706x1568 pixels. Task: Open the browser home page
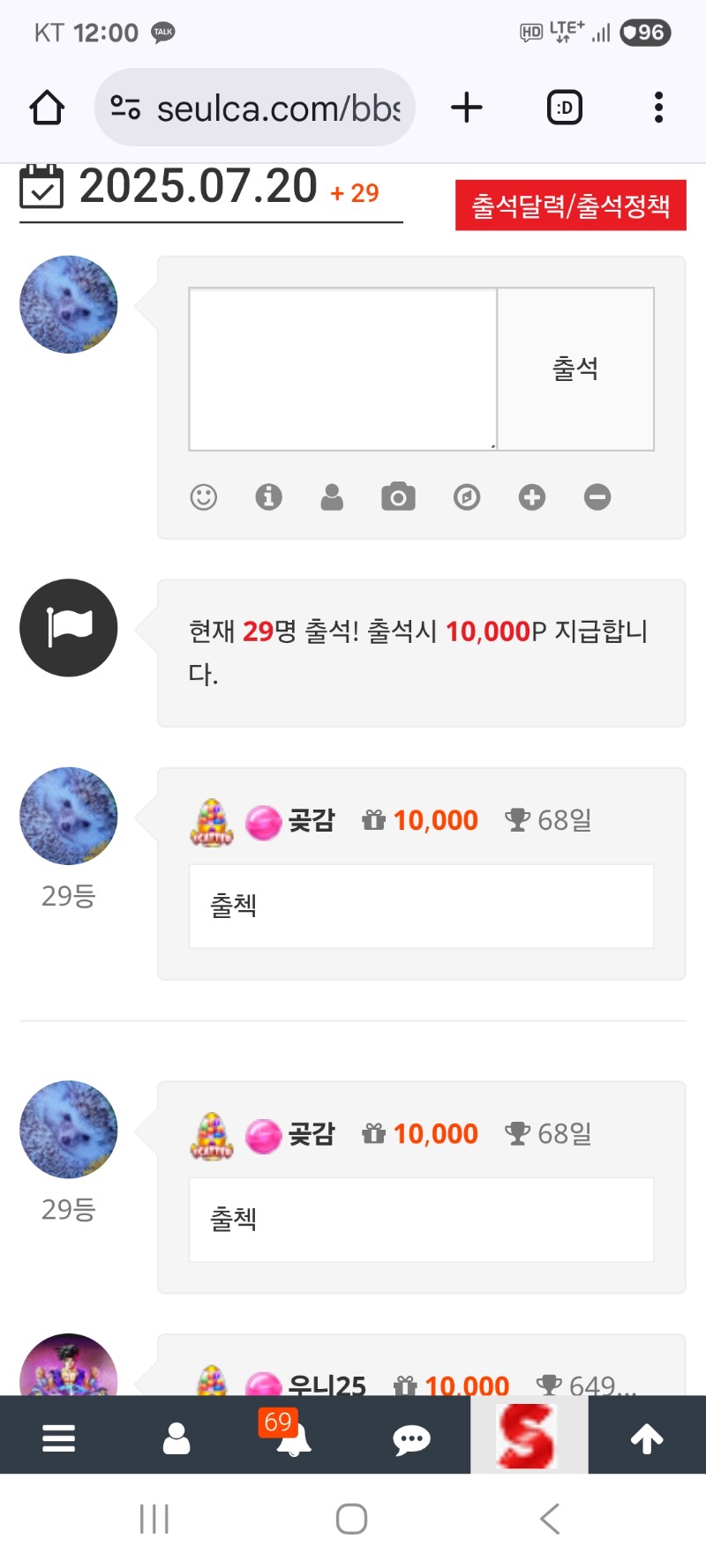(x=47, y=108)
